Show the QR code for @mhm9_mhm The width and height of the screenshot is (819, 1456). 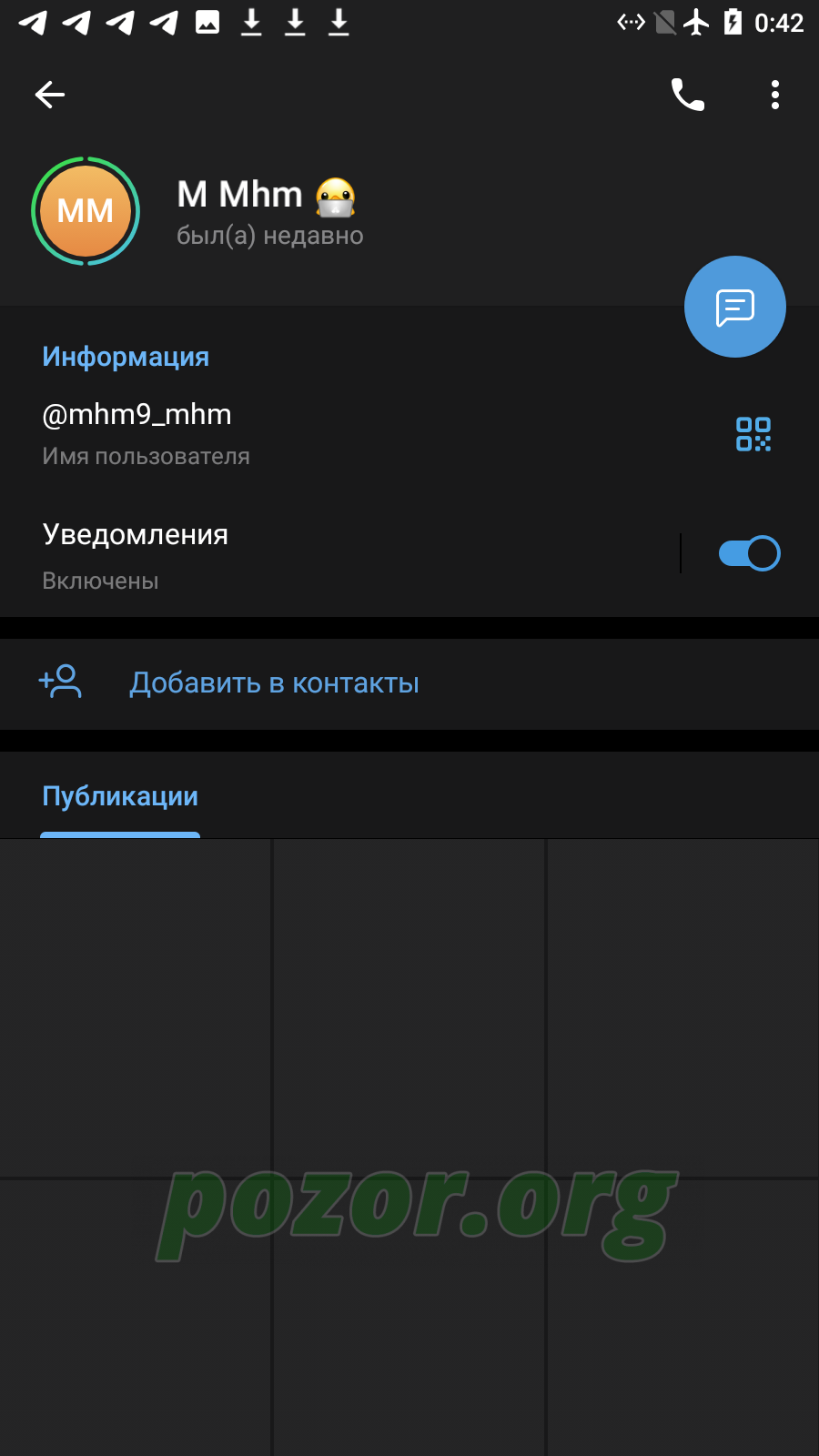tap(753, 434)
